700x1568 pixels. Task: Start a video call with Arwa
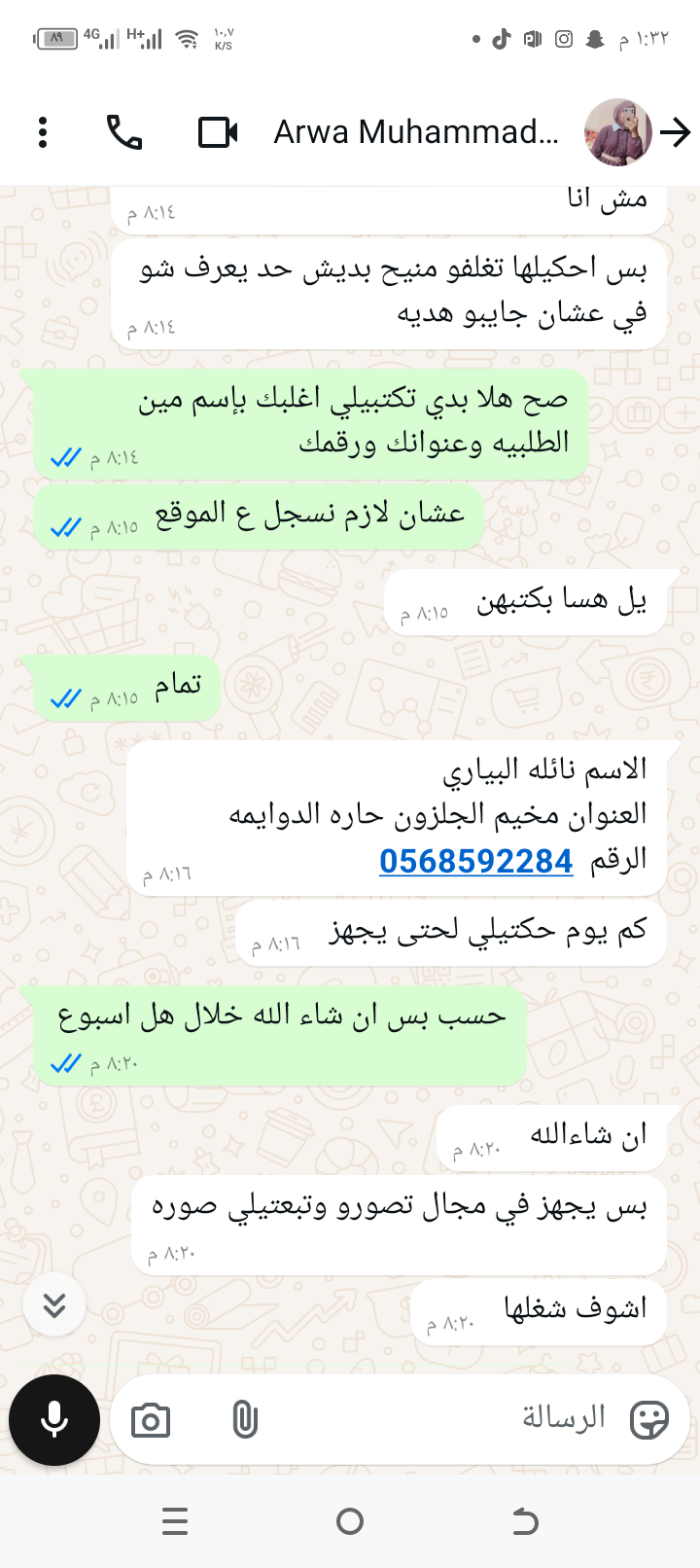(x=218, y=132)
